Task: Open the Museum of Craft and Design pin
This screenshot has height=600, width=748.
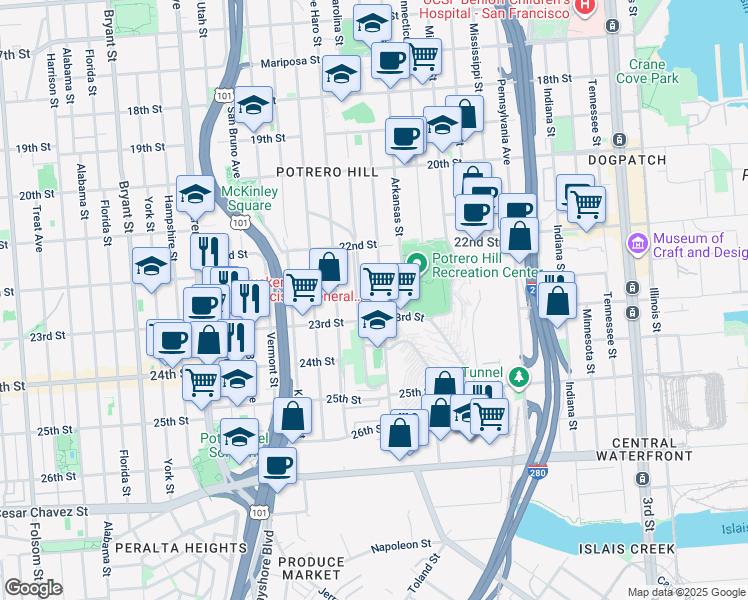Action: pyautogui.click(x=638, y=243)
